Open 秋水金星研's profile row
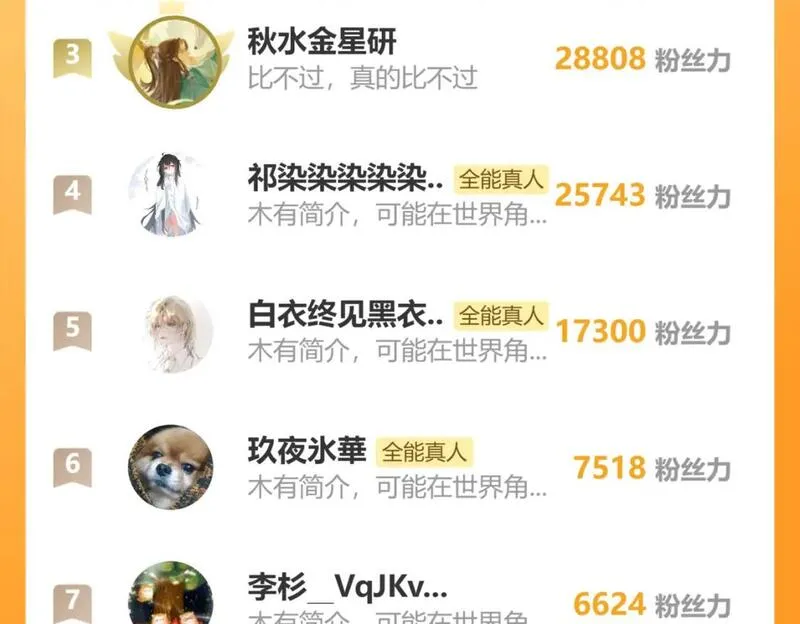This screenshot has height=624, width=800. click(399, 59)
